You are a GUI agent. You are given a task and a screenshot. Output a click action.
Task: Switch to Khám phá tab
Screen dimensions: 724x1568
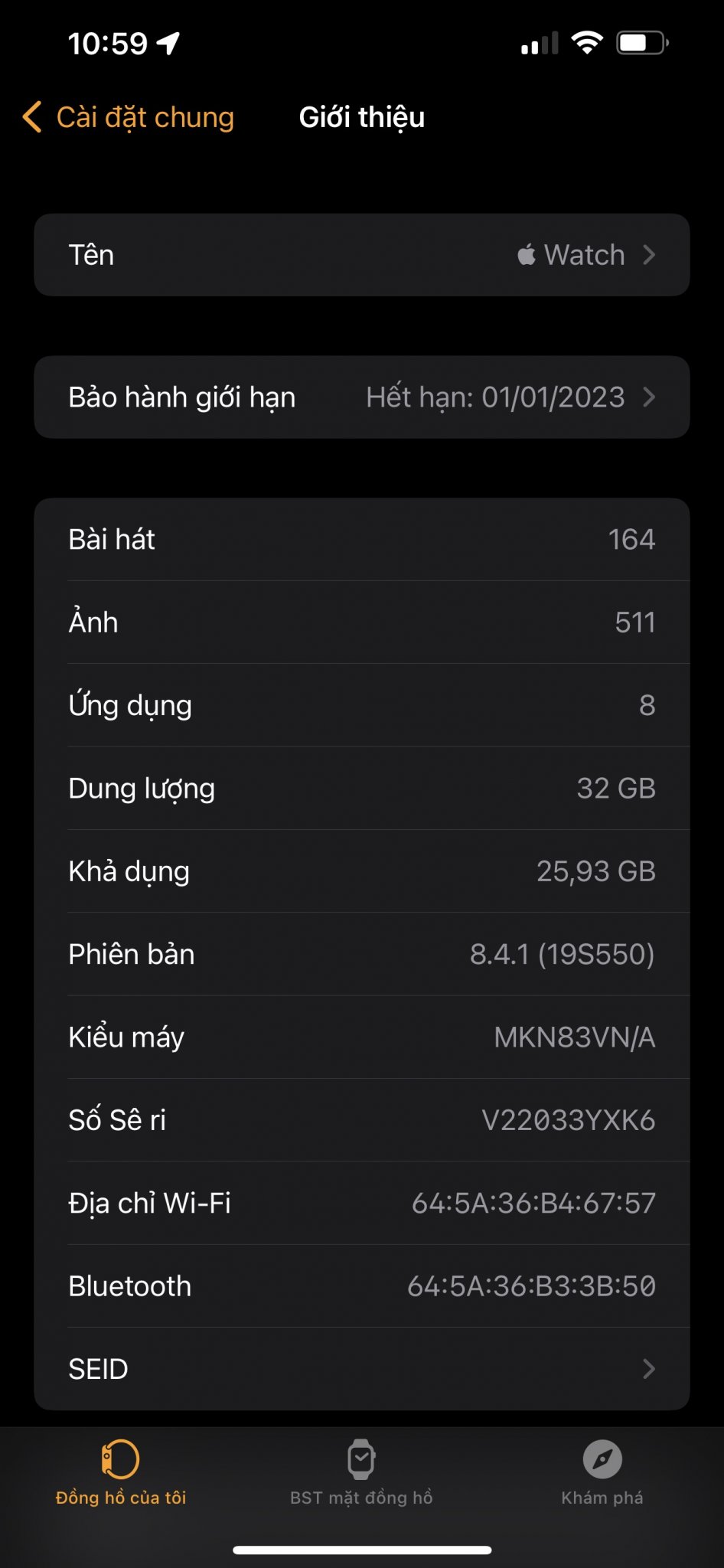click(602, 1473)
